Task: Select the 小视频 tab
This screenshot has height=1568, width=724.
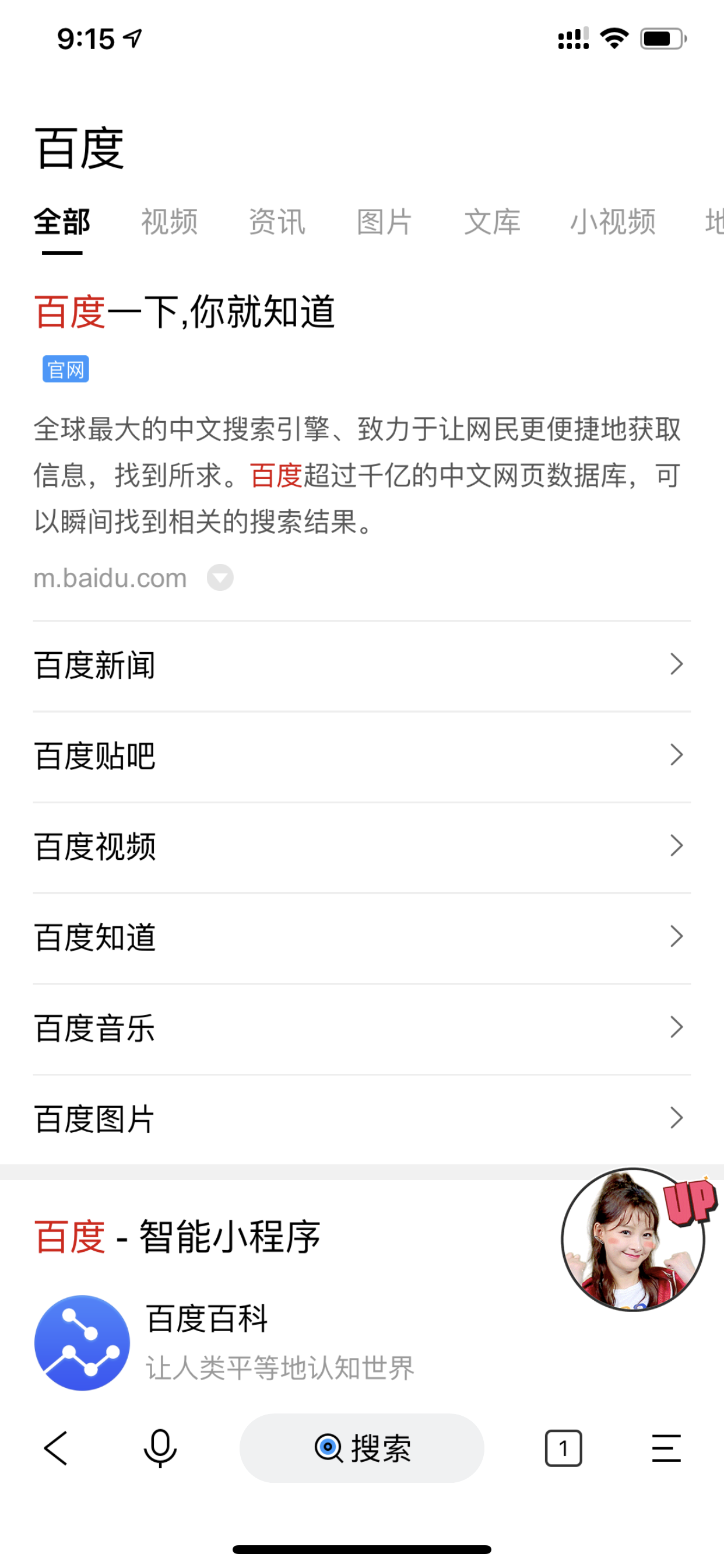Action: [x=613, y=222]
